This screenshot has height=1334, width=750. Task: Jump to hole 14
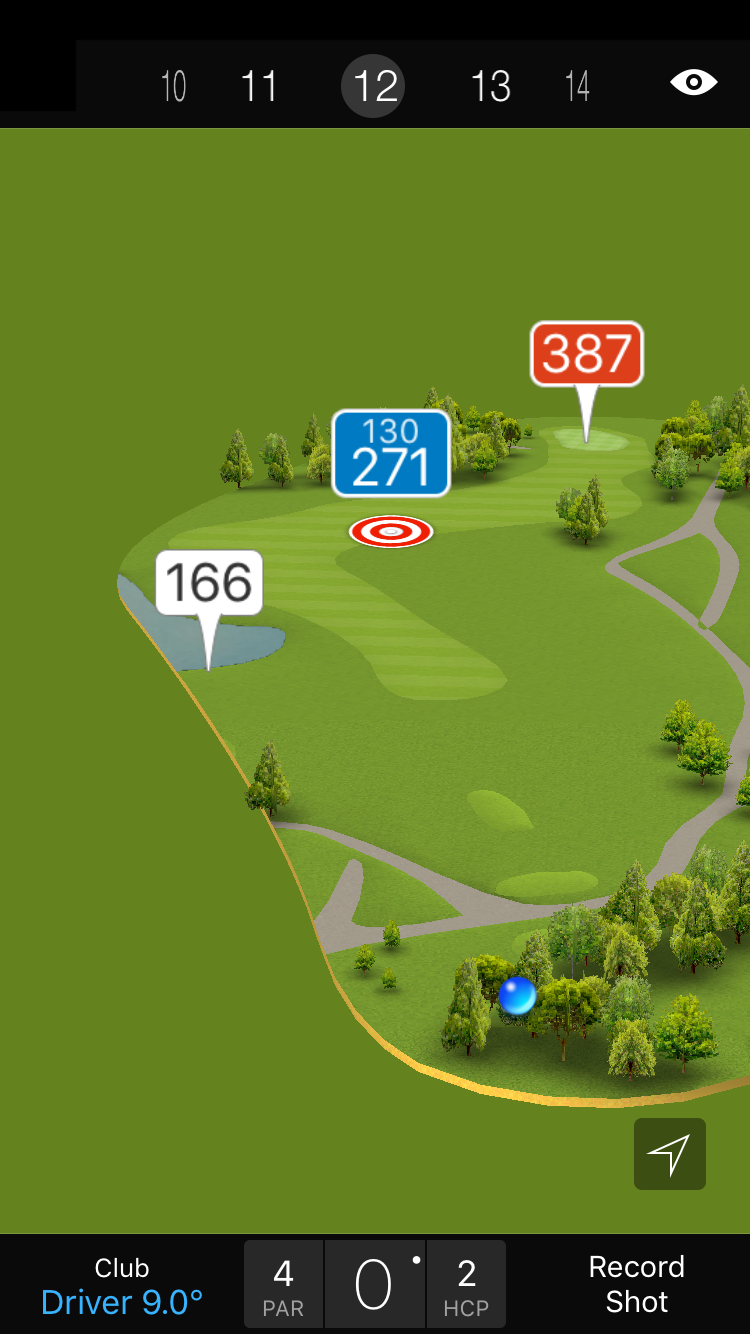click(577, 87)
